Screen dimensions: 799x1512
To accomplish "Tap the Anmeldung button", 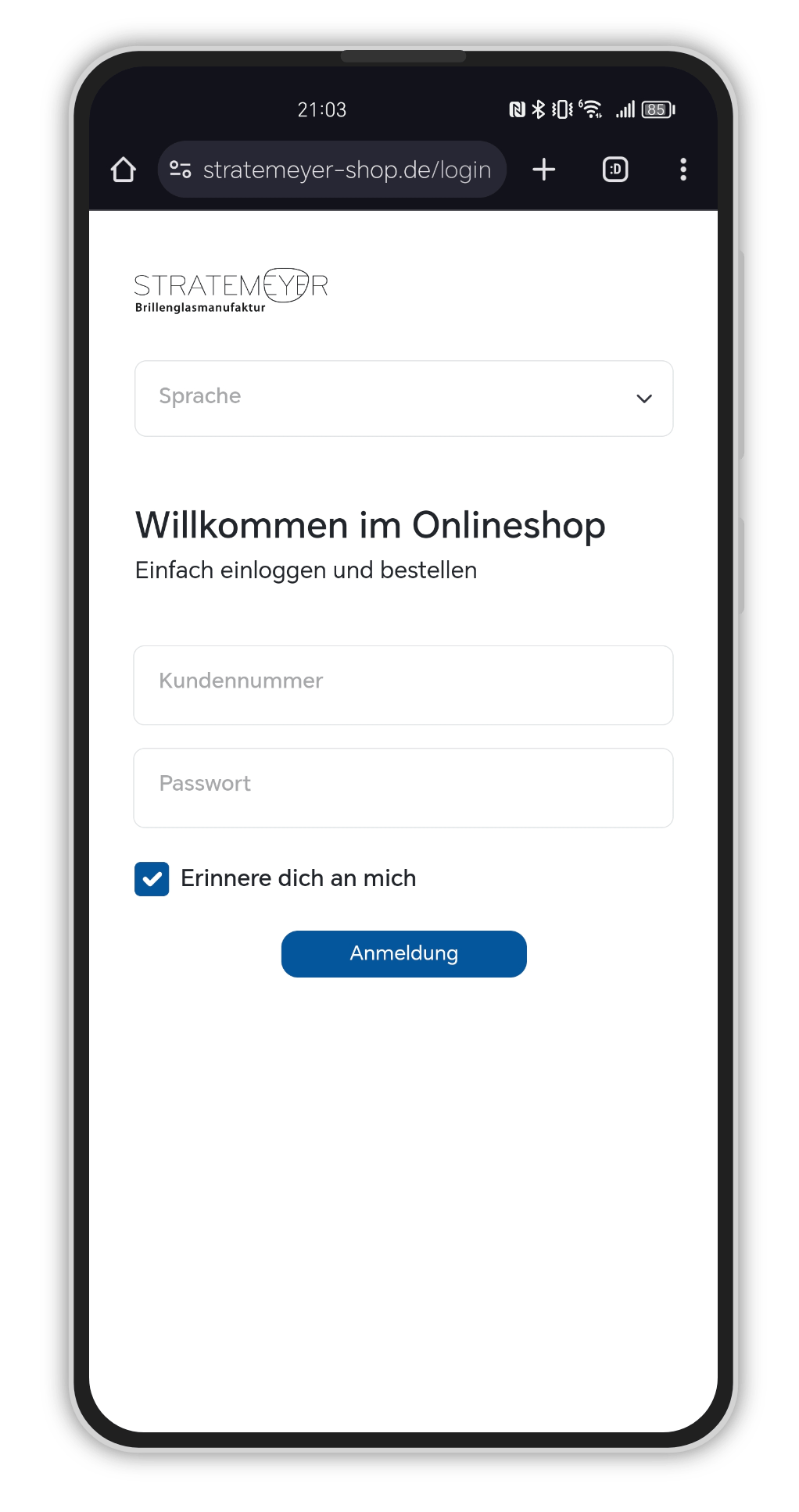I will pyautogui.click(x=403, y=954).
